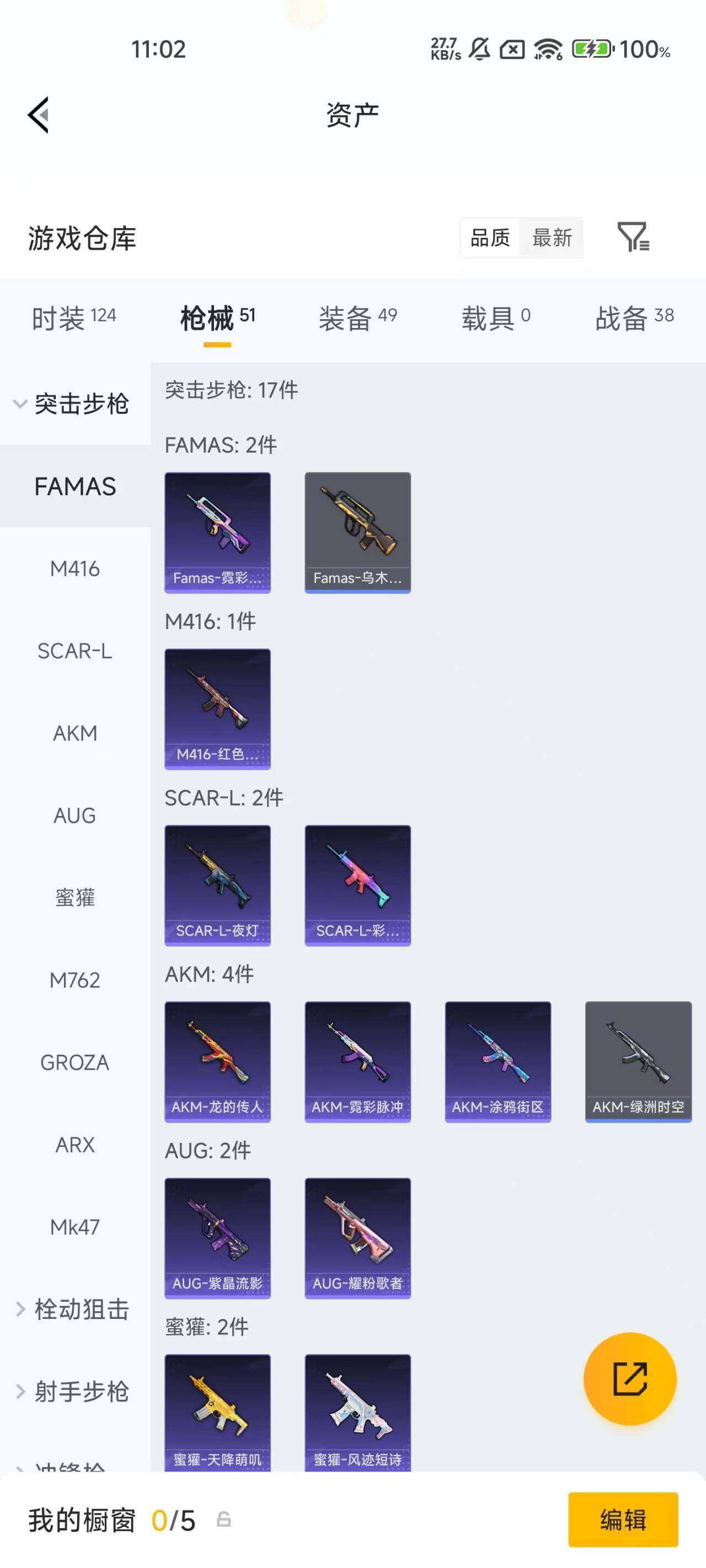Tap 编辑 to edit my showcase
The height and width of the screenshot is (1568, 706).
tap(623, 1519)
